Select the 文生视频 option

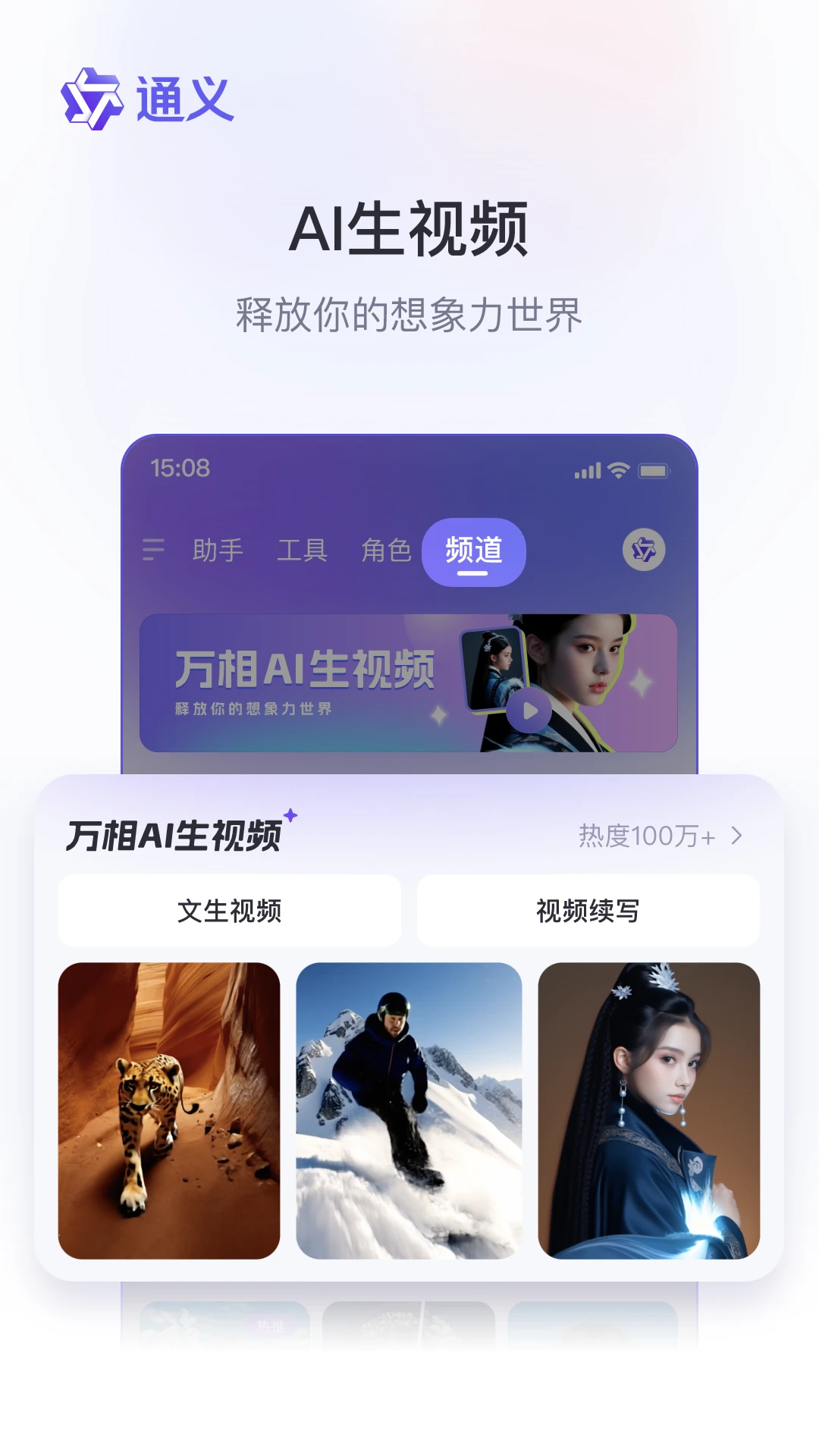(229, 910)
